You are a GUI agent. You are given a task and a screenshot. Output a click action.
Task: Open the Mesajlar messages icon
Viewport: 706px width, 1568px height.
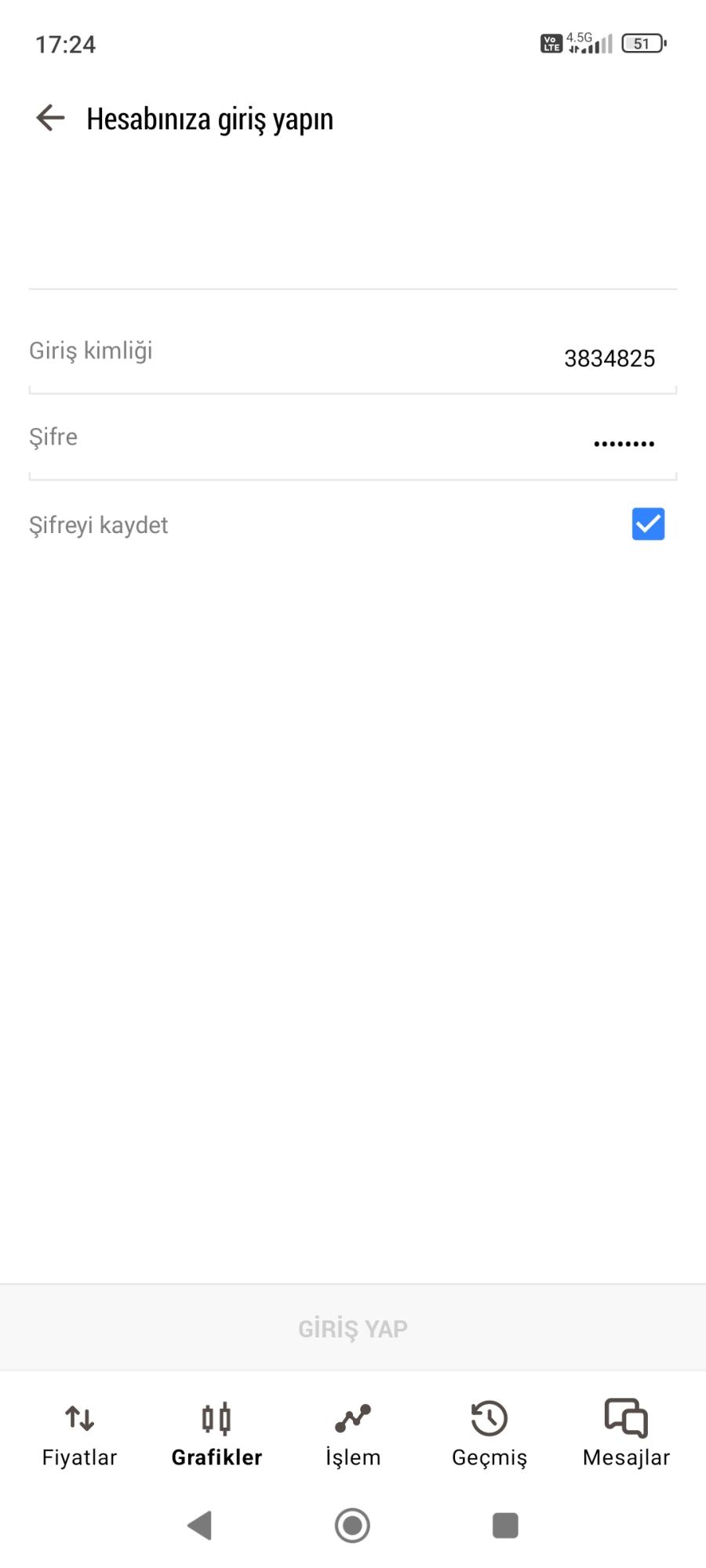tap(625, 1417)
